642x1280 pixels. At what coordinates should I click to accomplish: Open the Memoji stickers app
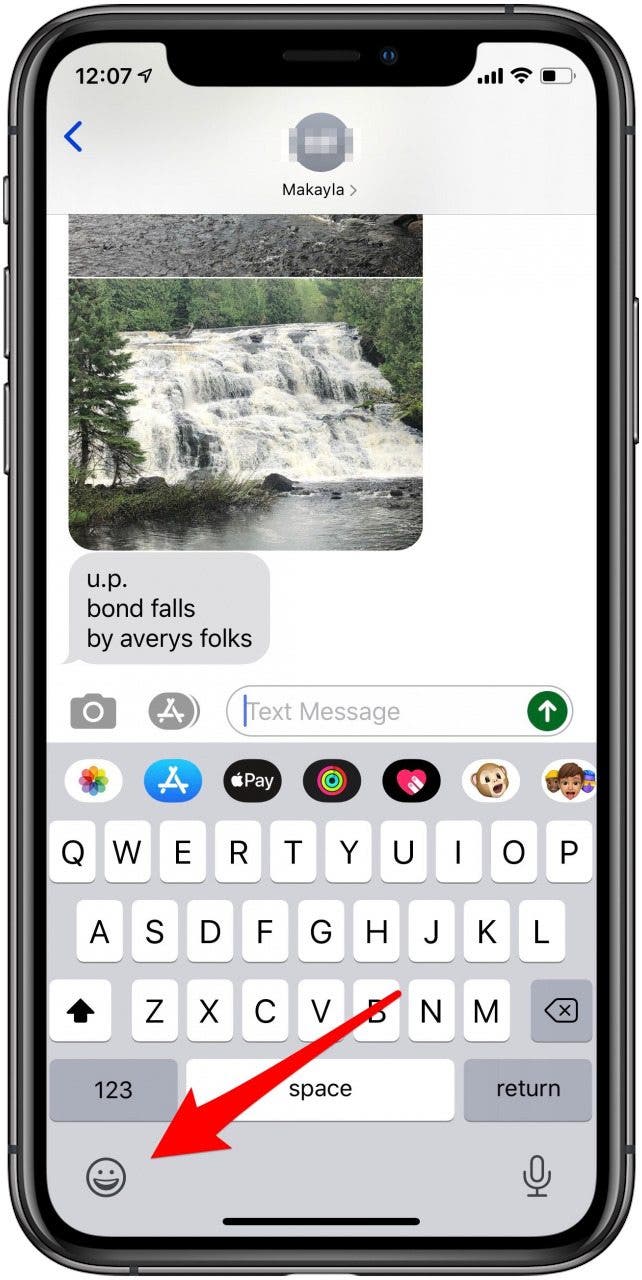[568, 781]
